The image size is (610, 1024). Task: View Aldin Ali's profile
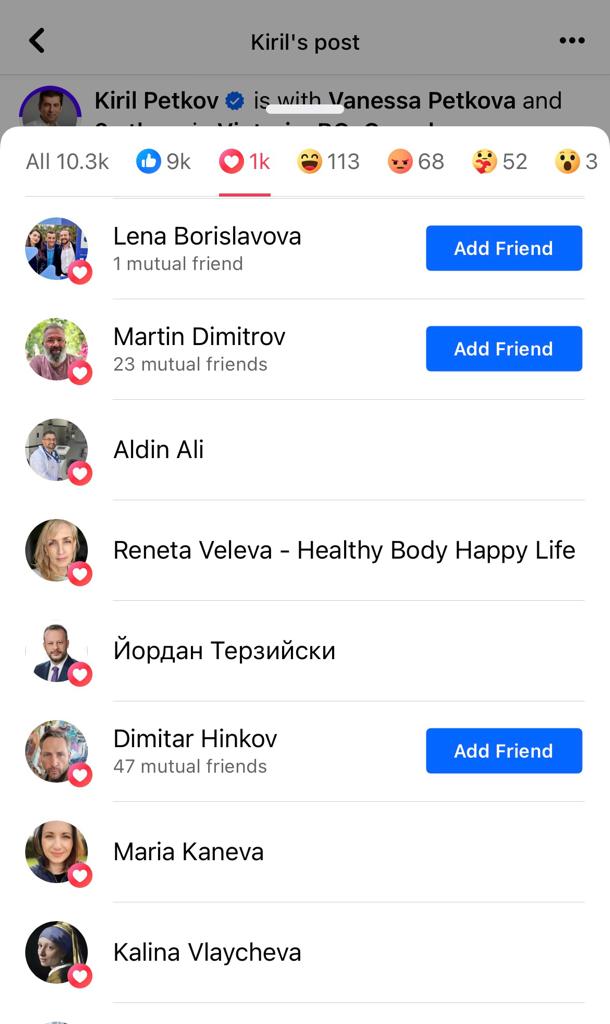pos(158,450)
